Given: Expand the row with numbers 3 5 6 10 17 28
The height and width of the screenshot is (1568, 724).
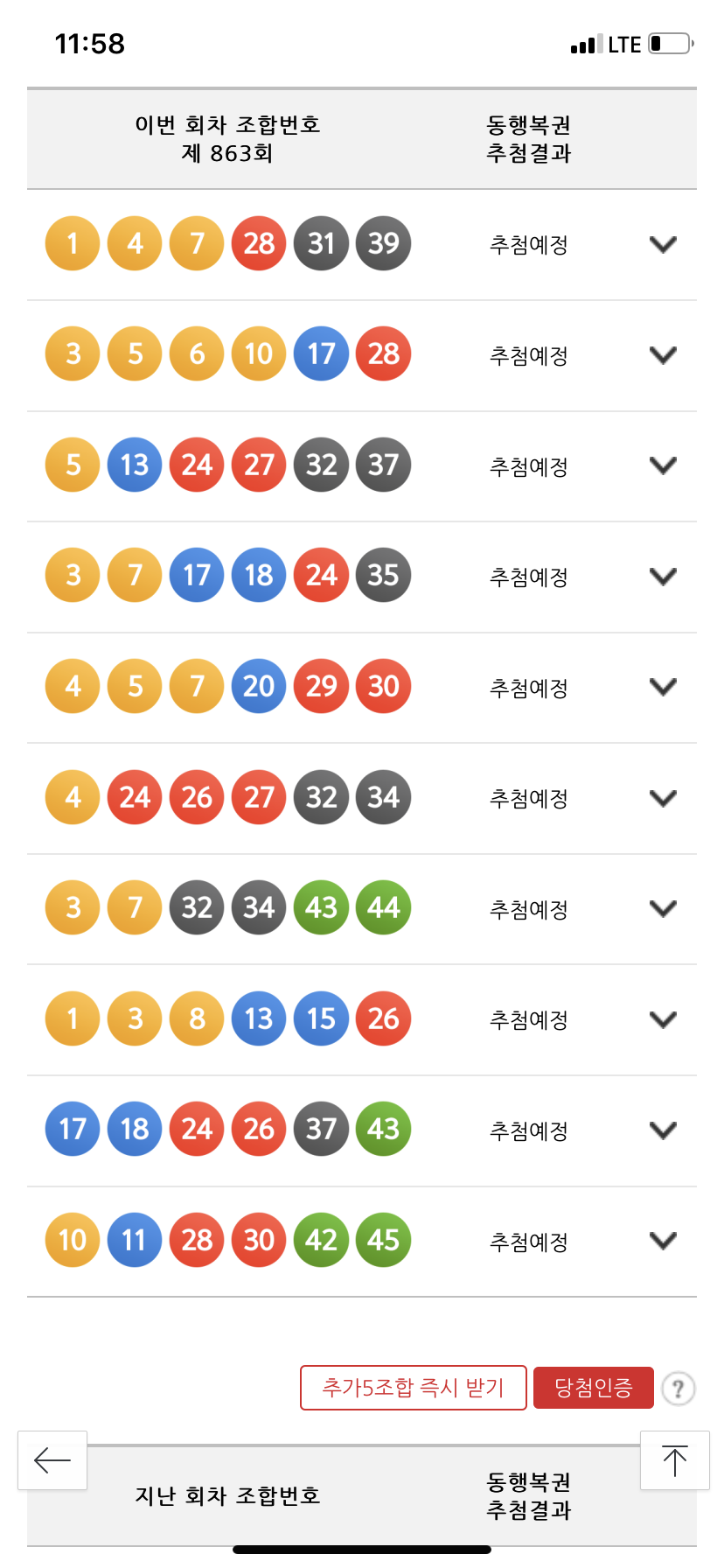Looking at the screenshot, I should pos(664,354).
